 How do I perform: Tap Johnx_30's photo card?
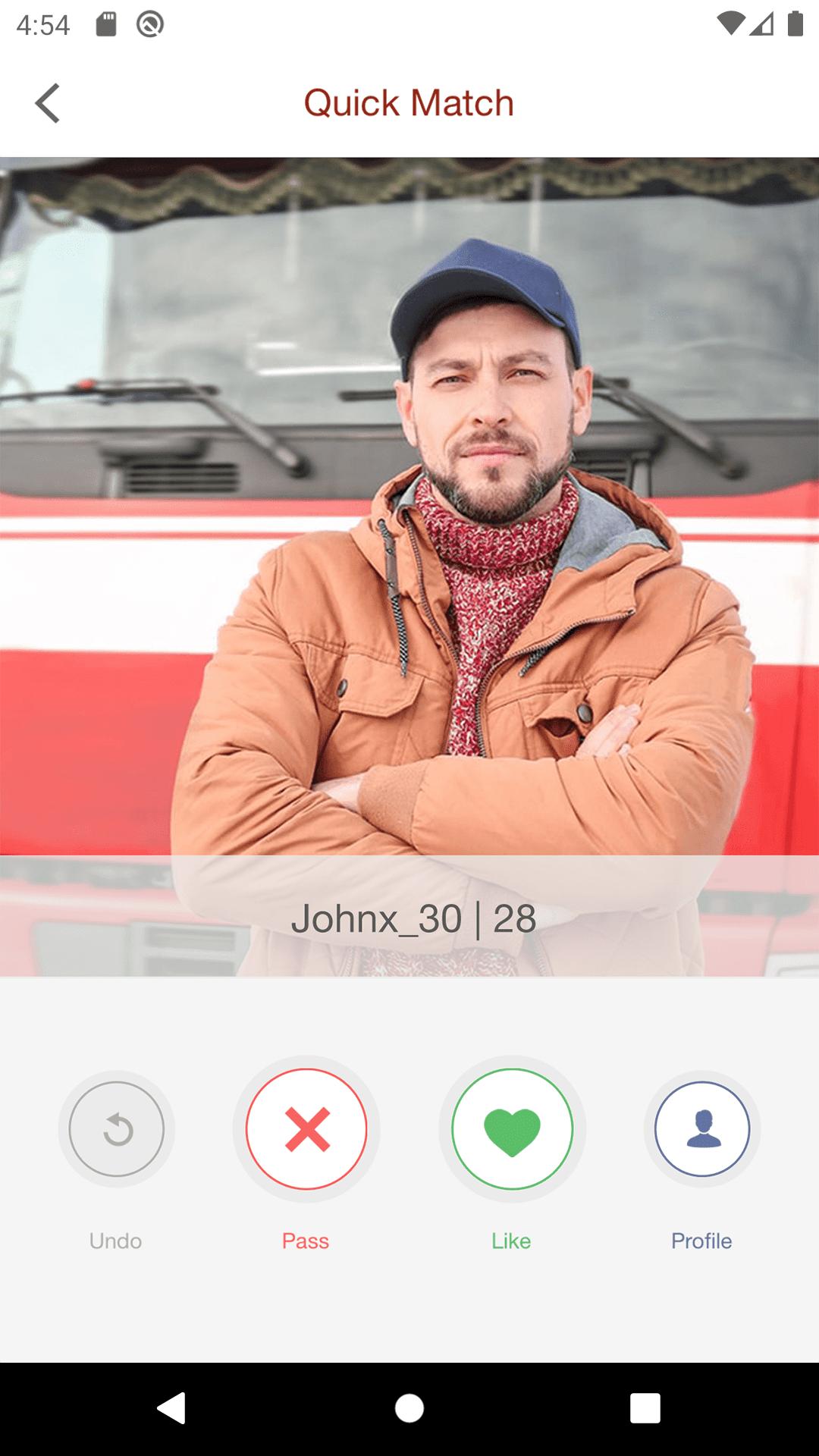tap(409, 566)
